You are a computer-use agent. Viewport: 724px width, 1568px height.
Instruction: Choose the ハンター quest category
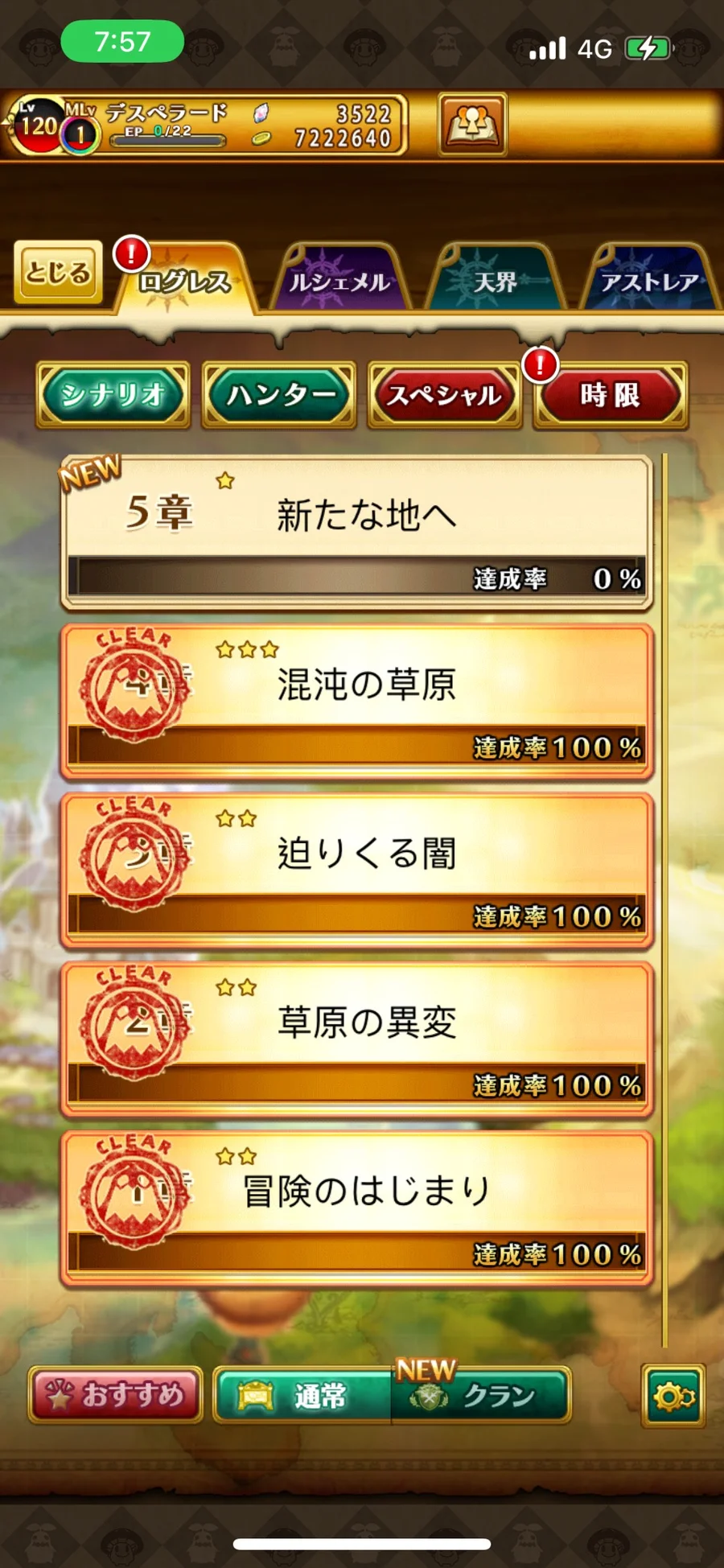click(x=279, y=394)
